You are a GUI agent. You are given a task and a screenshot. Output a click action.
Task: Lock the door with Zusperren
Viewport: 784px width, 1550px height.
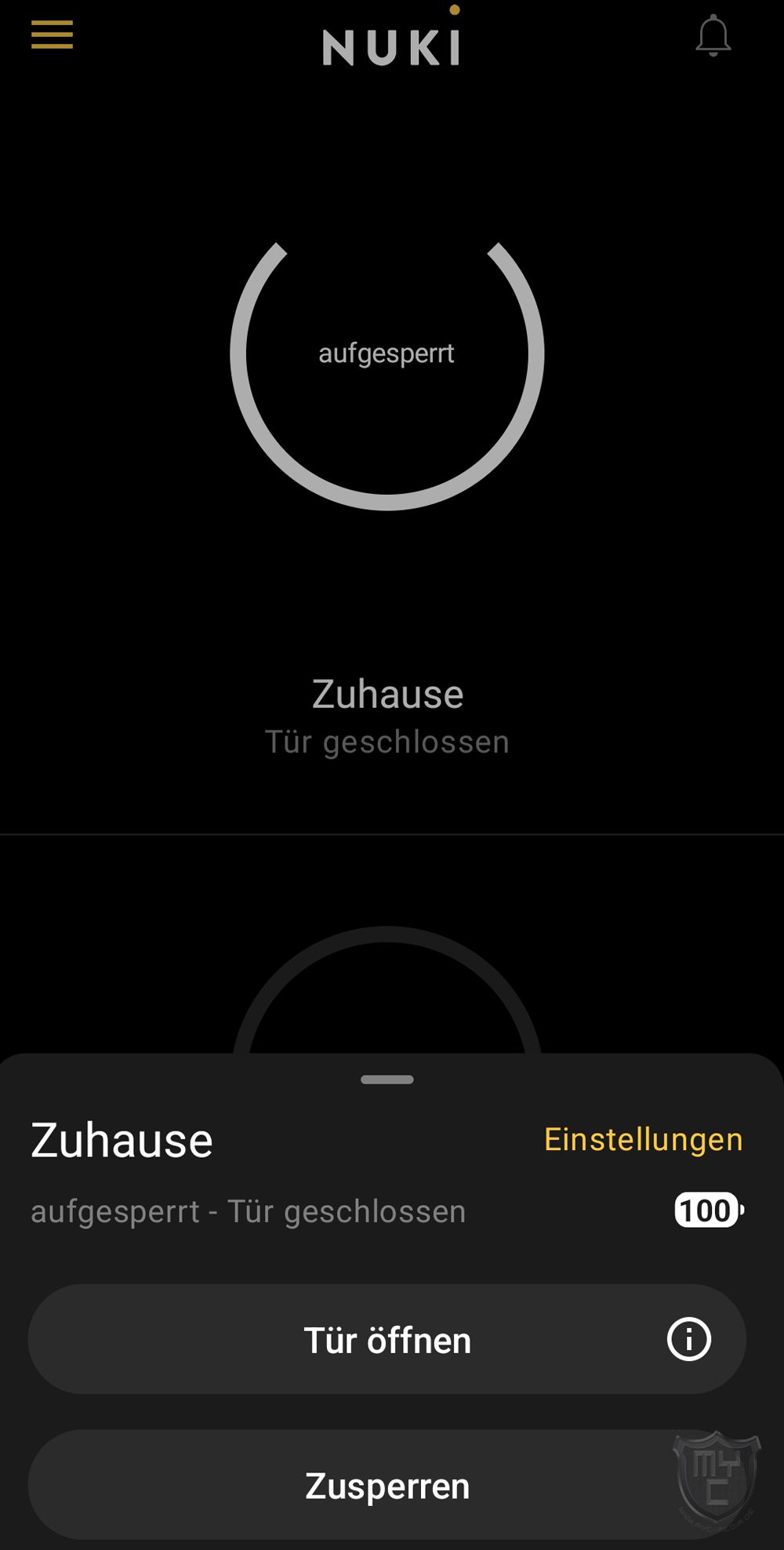click(x=387, y=1486)
